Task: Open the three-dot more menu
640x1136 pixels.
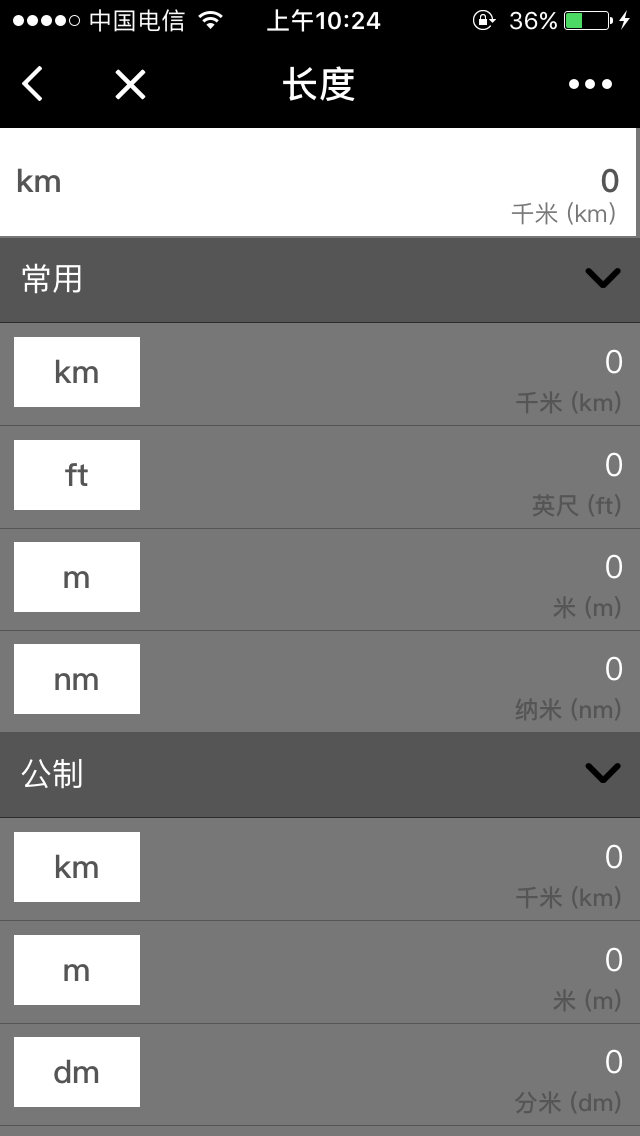Action: coord(590,85)
